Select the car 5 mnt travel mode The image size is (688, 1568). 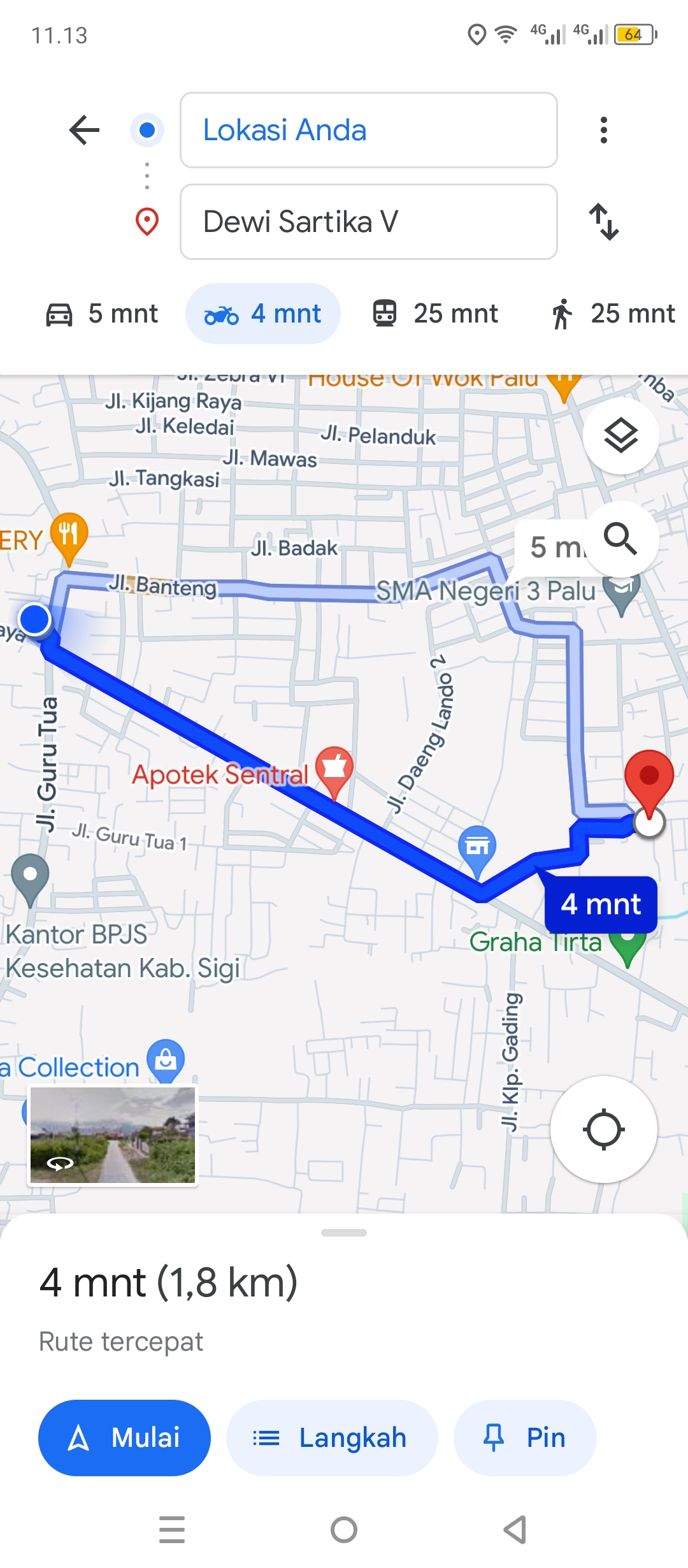[x=102, y=314]
